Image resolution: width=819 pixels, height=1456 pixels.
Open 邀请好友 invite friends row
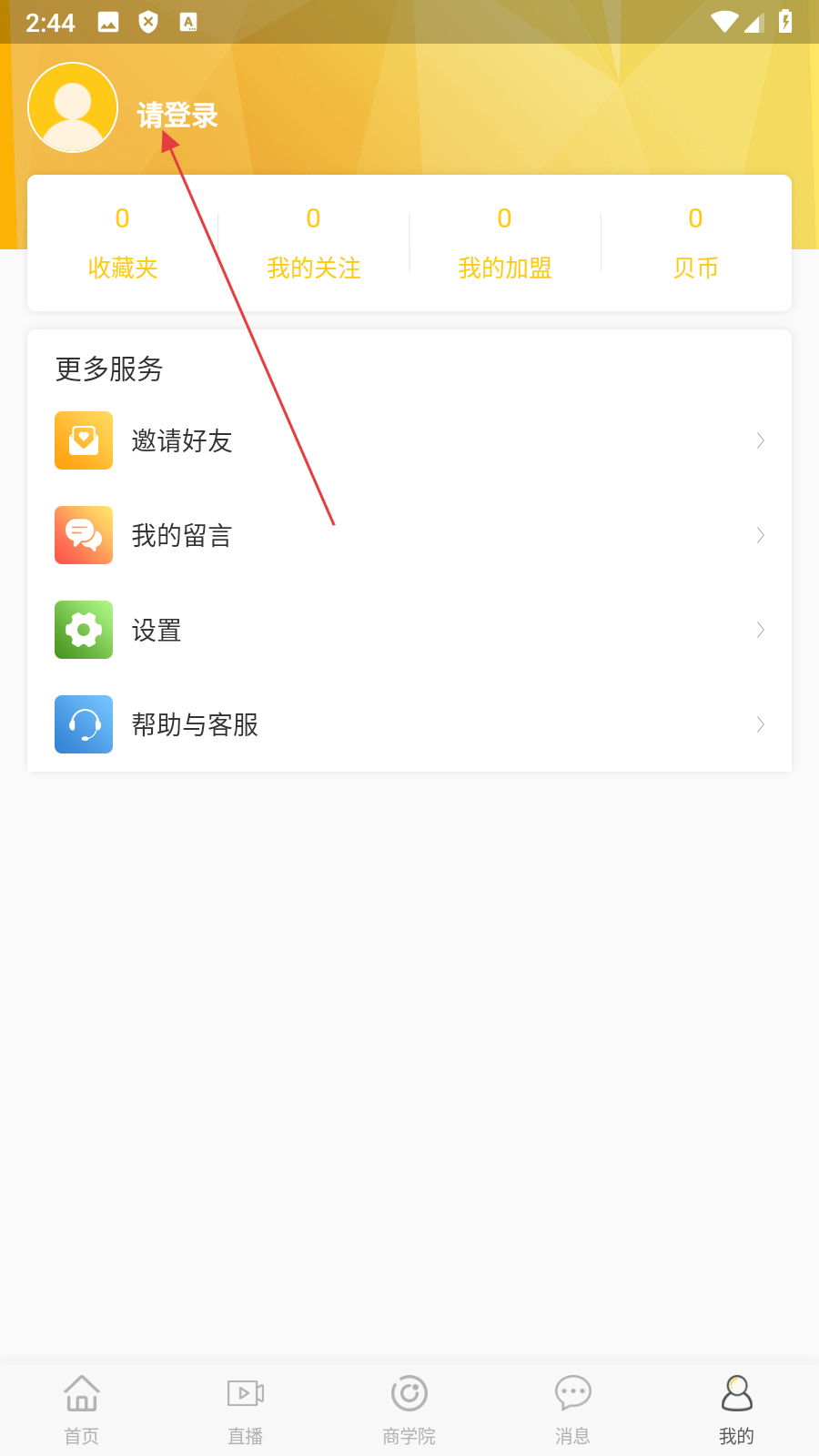click(x=409, y=440)
